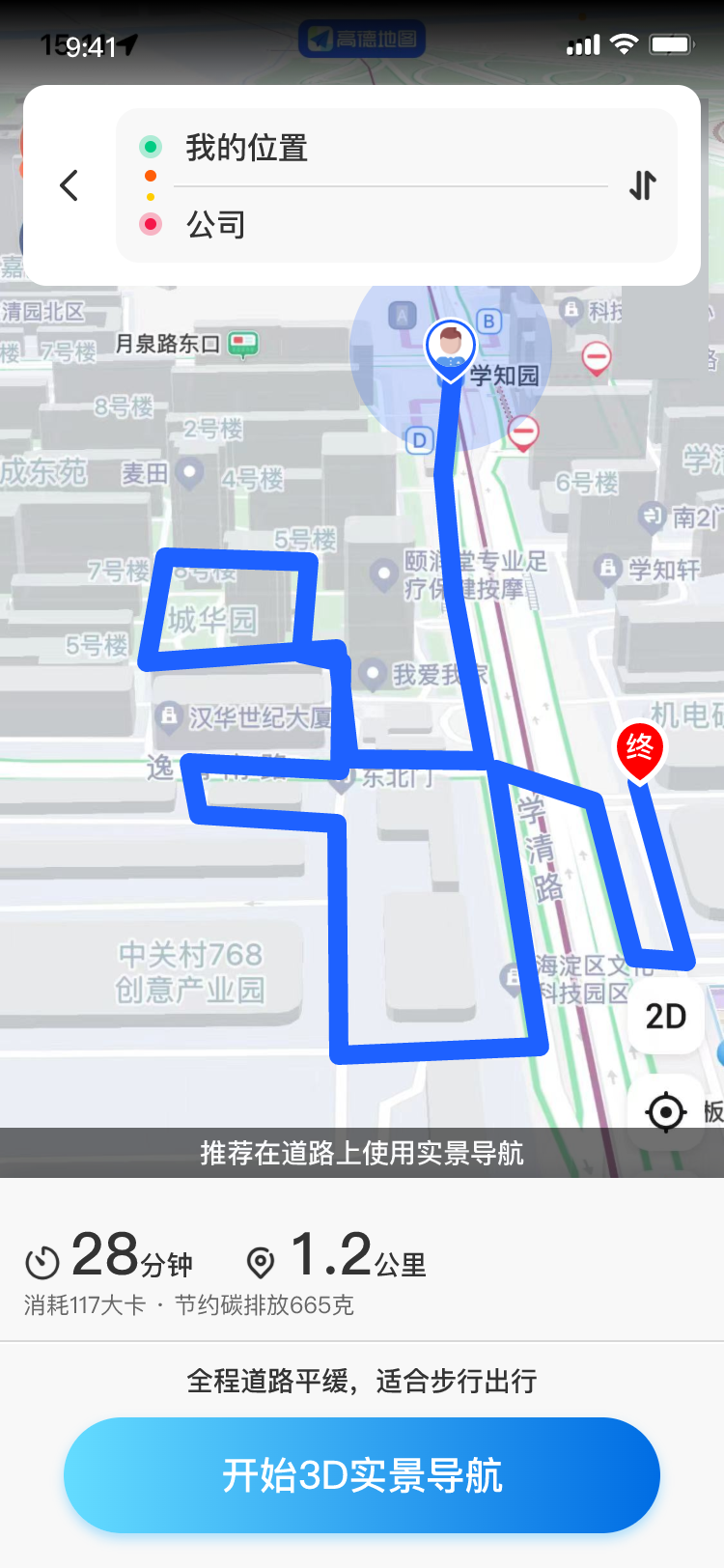Edit the 我的位置 starting point field
This screenshot has width=724, height=1568.
[x=386, y=148]
